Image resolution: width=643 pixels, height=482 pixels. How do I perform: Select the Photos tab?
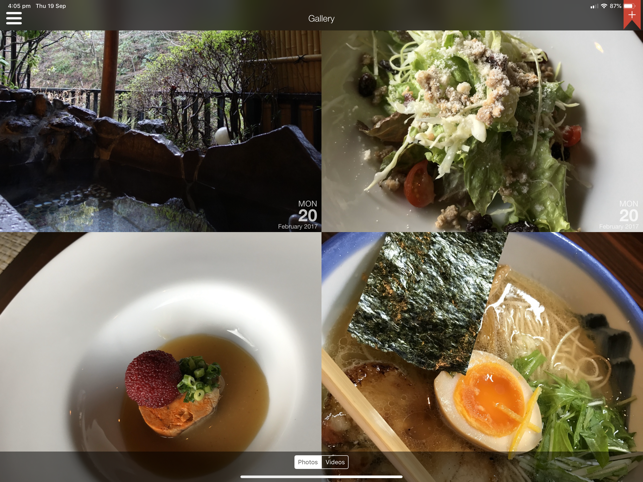(x=307, y=462)
